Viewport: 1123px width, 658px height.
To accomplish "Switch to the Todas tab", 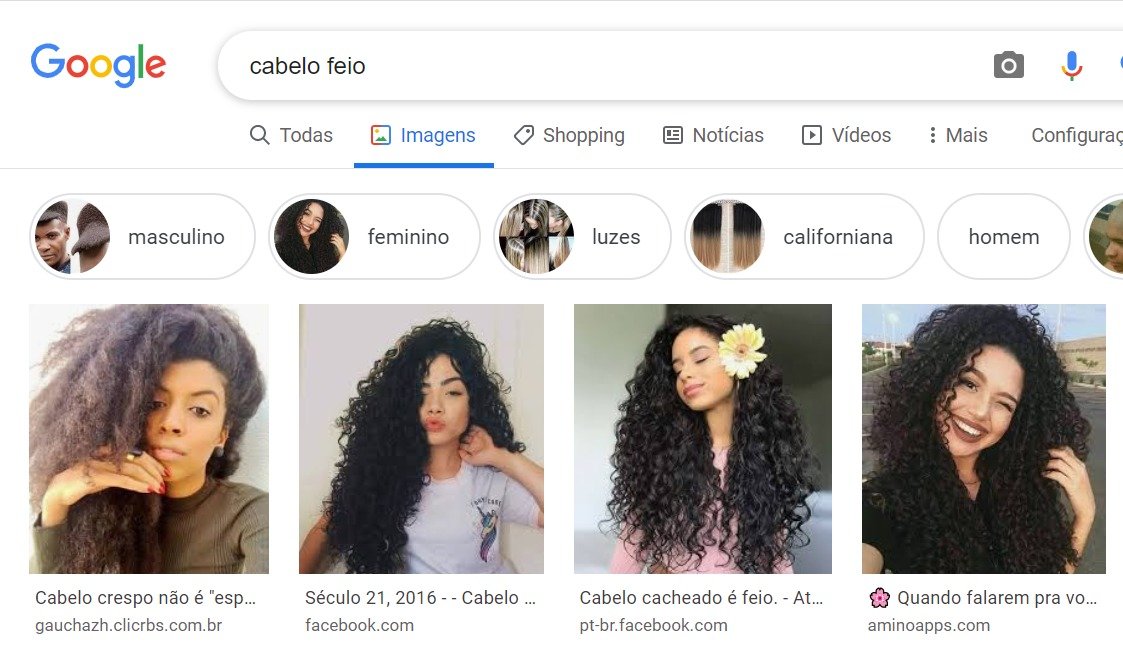I will tap(291, 135).
